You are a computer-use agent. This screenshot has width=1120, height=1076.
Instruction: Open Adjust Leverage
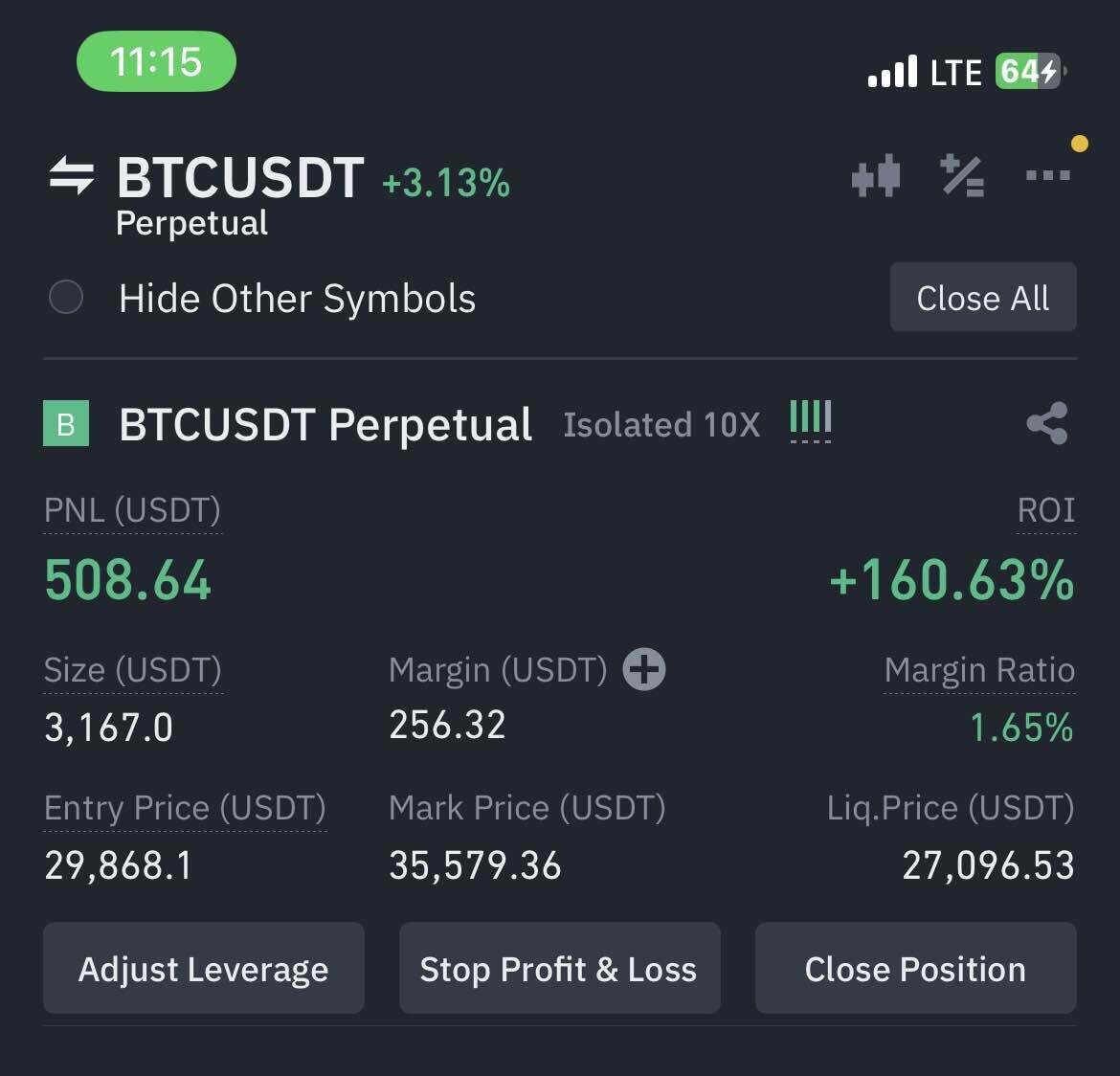204,969
